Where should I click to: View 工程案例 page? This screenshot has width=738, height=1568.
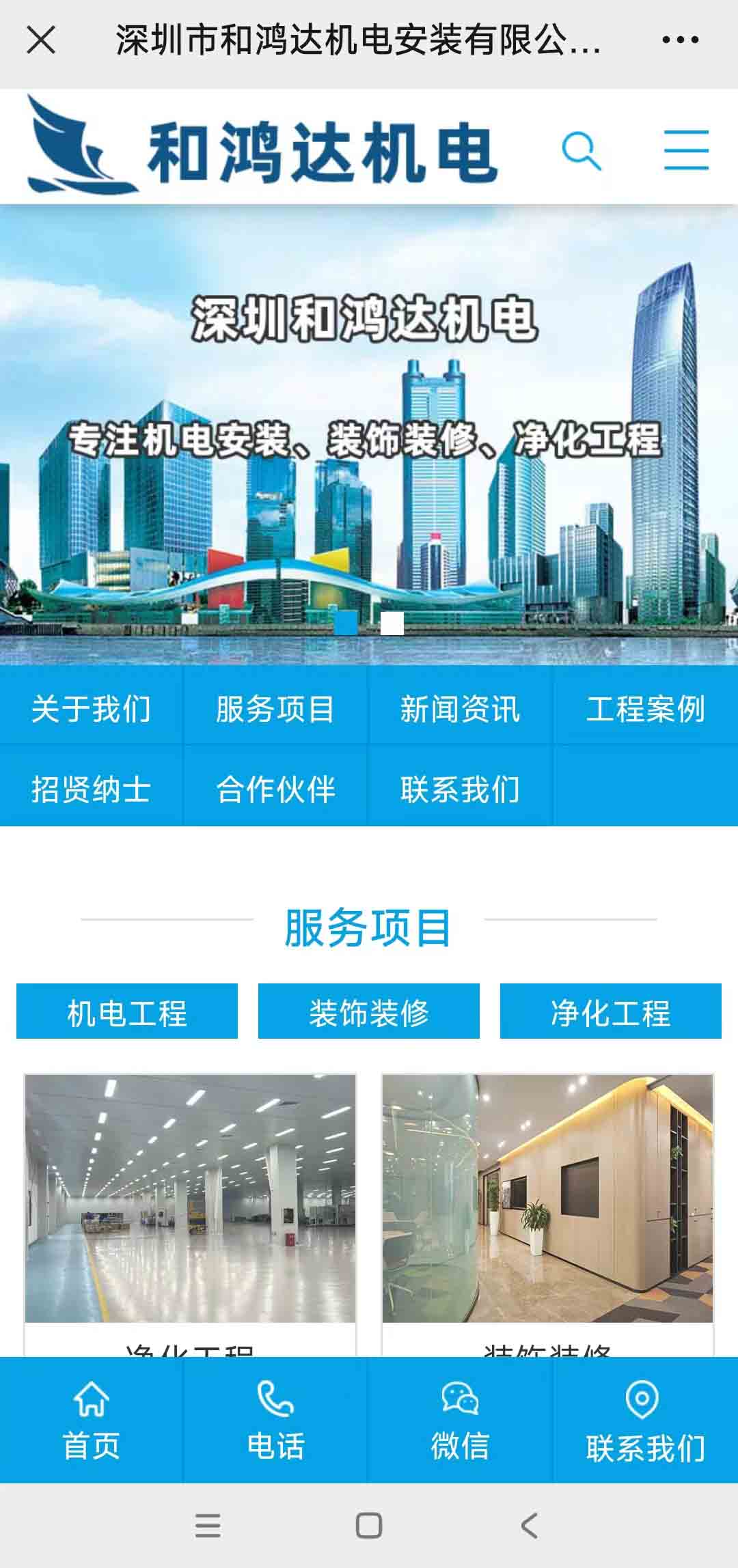pyautogui.click(x=645, y=708)
